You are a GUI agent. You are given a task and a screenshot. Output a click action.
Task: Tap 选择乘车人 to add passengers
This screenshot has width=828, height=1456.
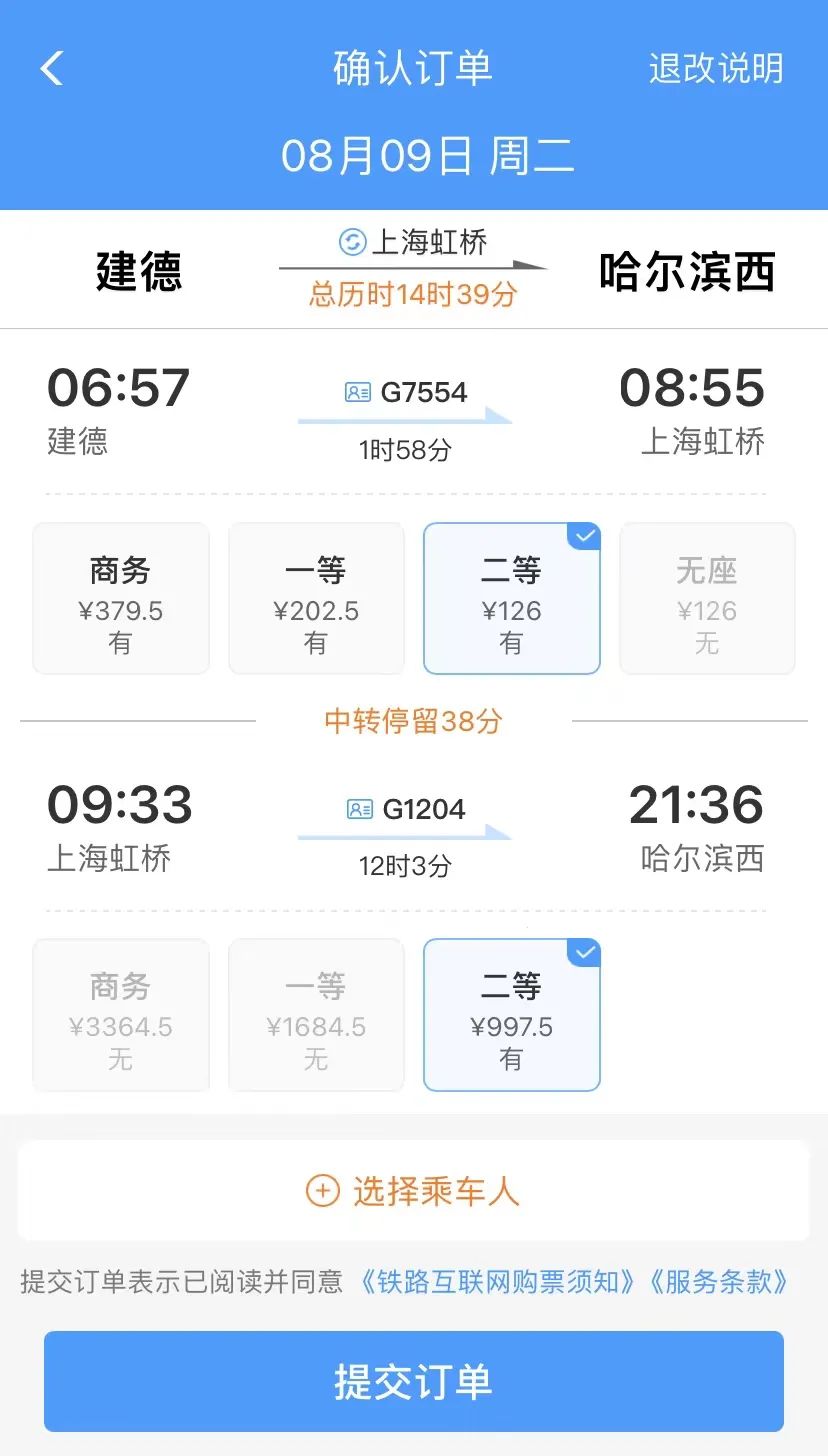[414, 1190]
